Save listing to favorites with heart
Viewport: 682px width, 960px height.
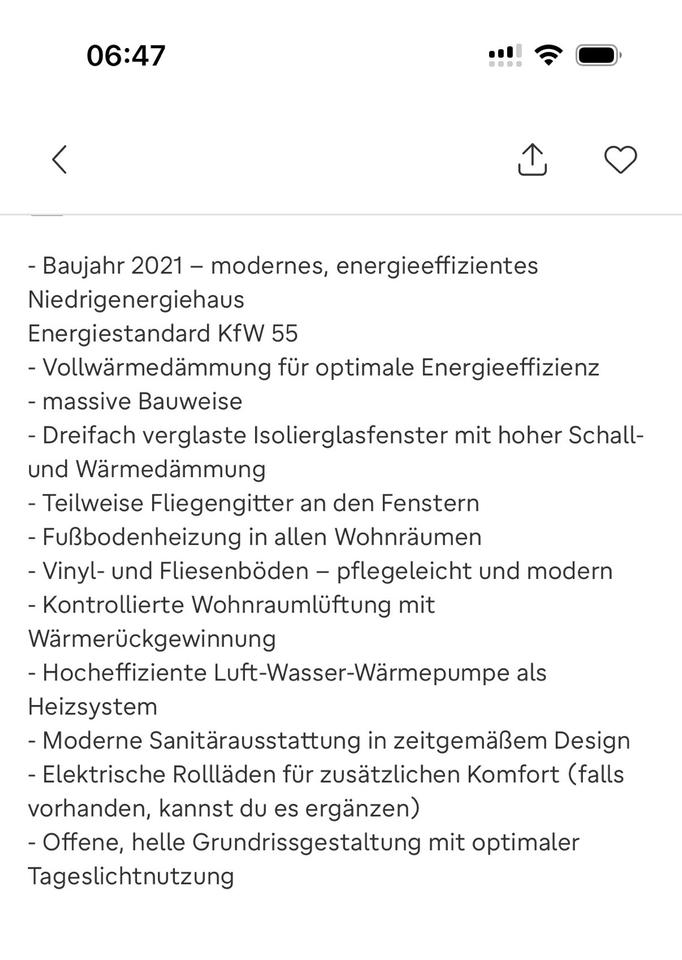click(620, 160)
